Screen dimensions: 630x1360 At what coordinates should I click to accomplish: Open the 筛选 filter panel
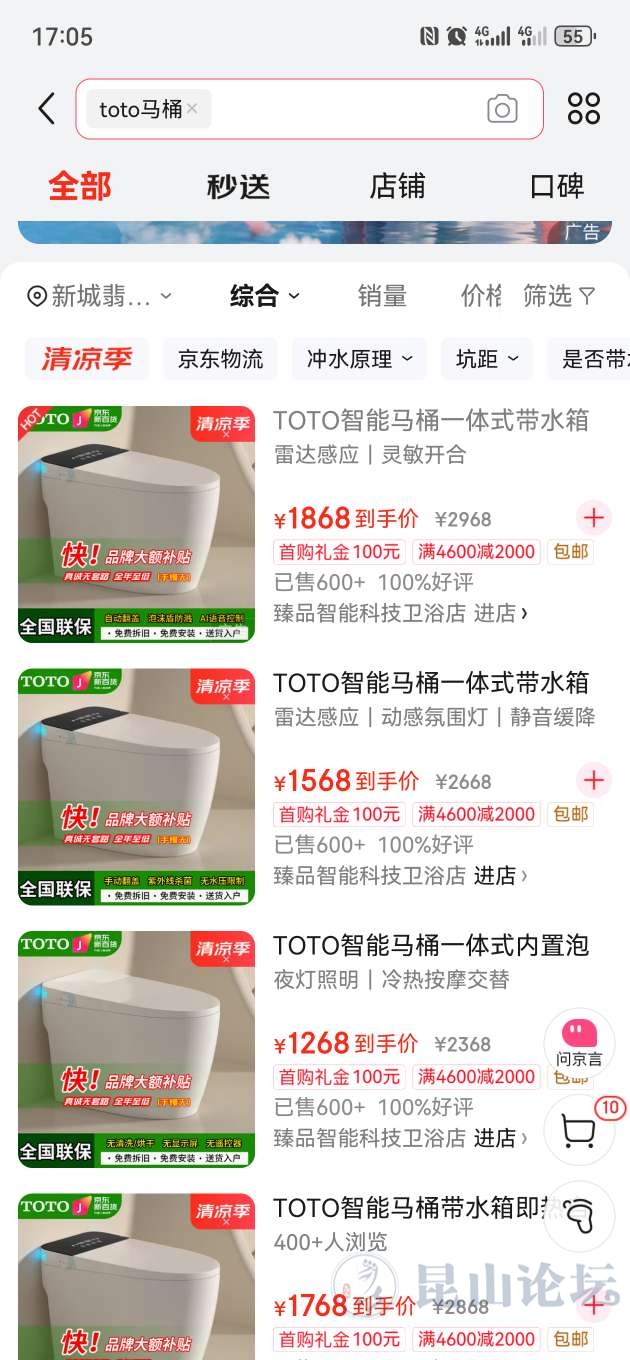click(559, 296)
